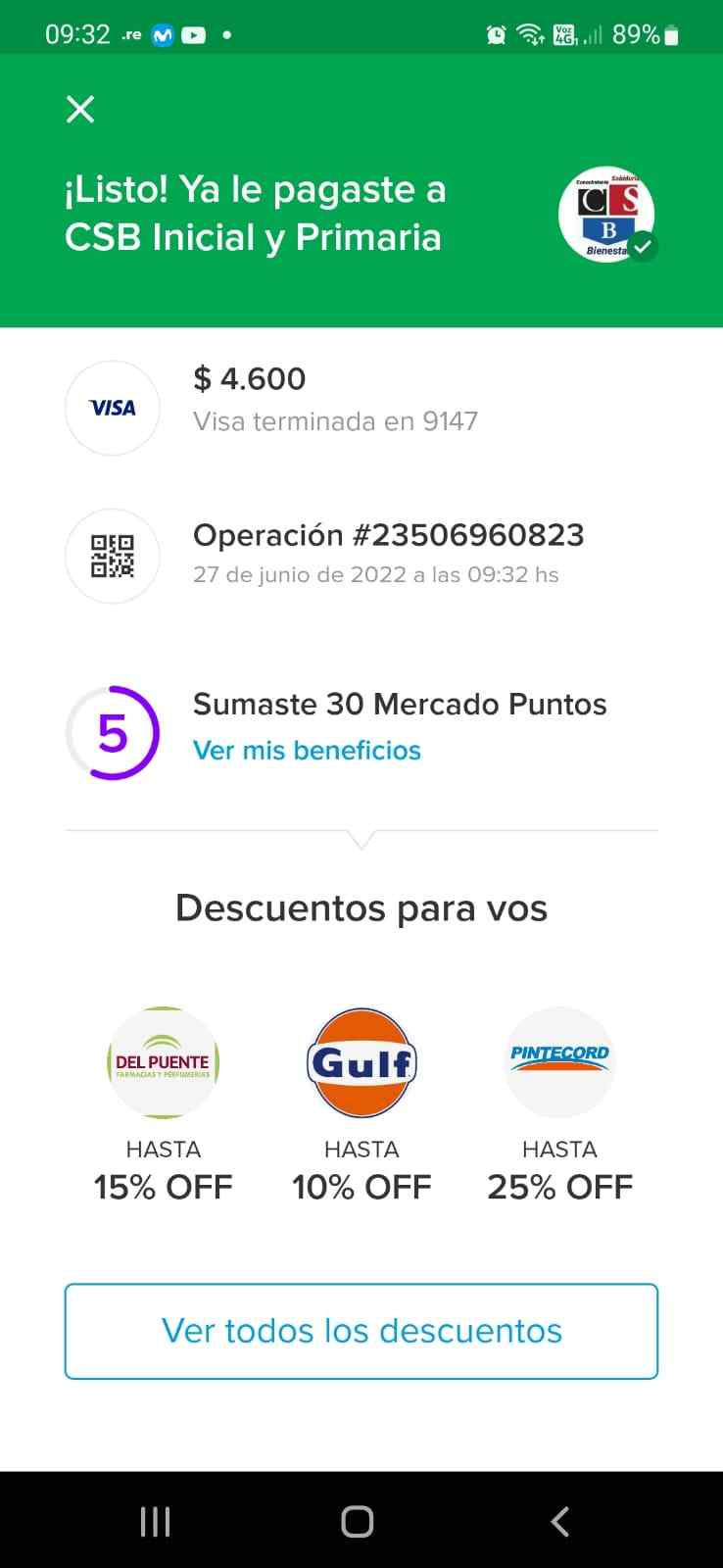Open the Ver mis beneficios link
Screen dimensions: 723x1568
307,751
